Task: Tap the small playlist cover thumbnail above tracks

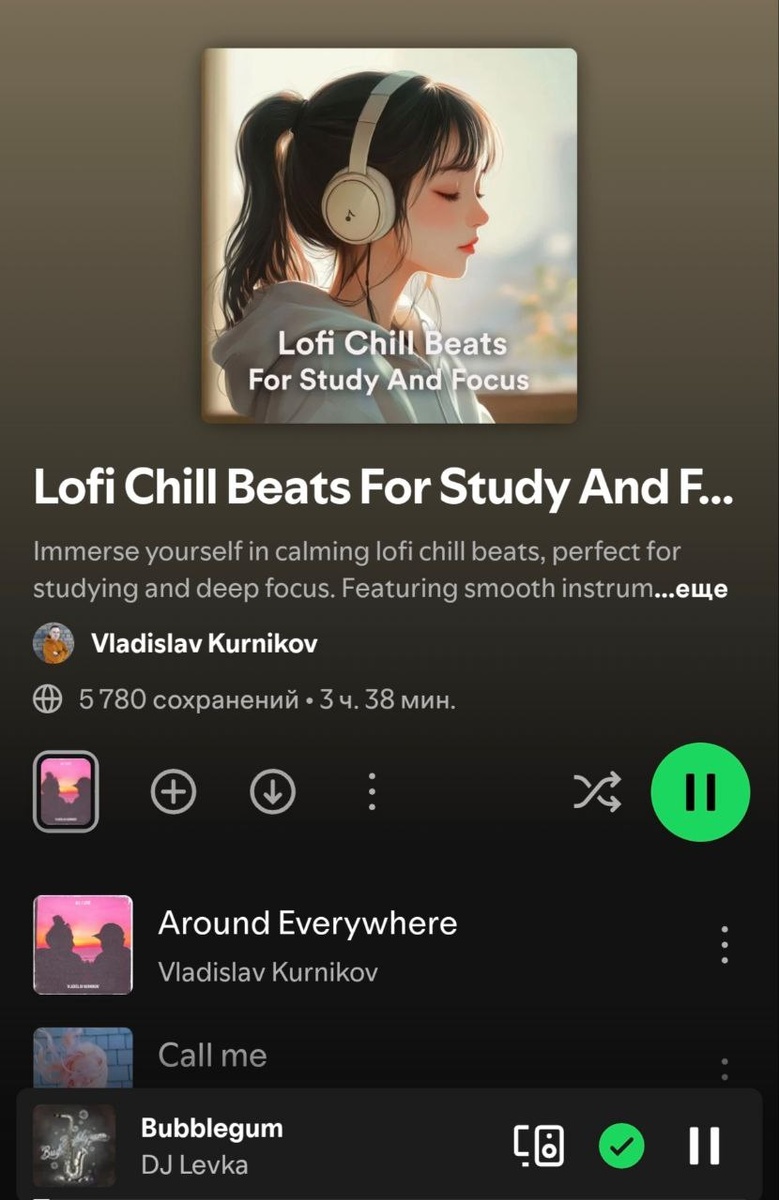Action: tap(64, 791)
